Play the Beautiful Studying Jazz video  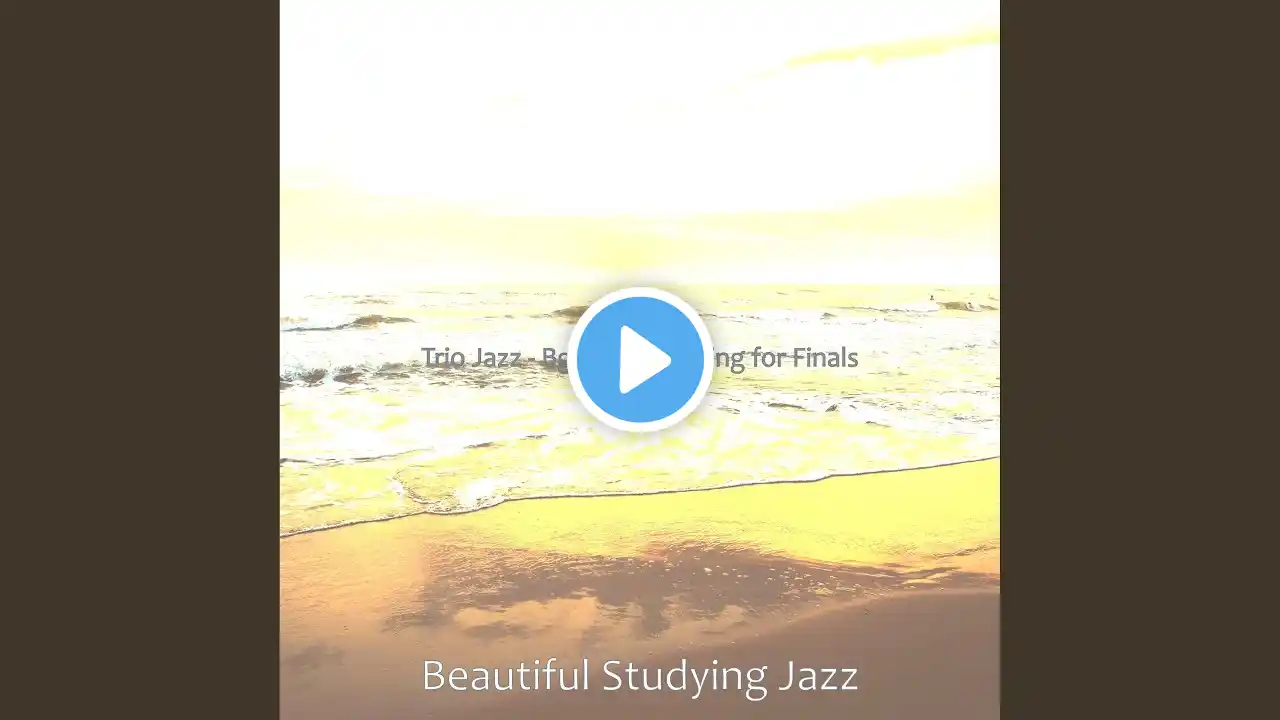tap(640, 360)
